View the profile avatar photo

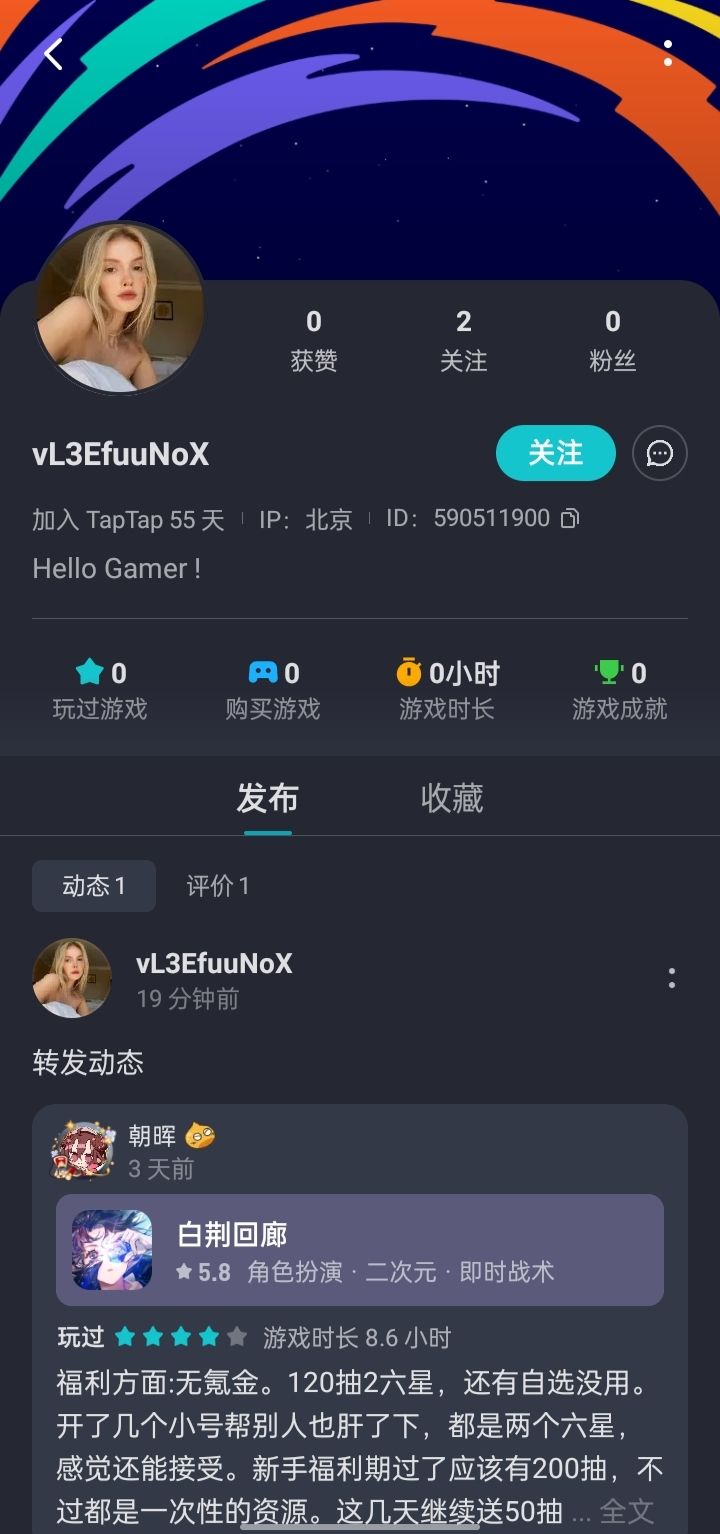pyautogui.click(x=120, y=307)
